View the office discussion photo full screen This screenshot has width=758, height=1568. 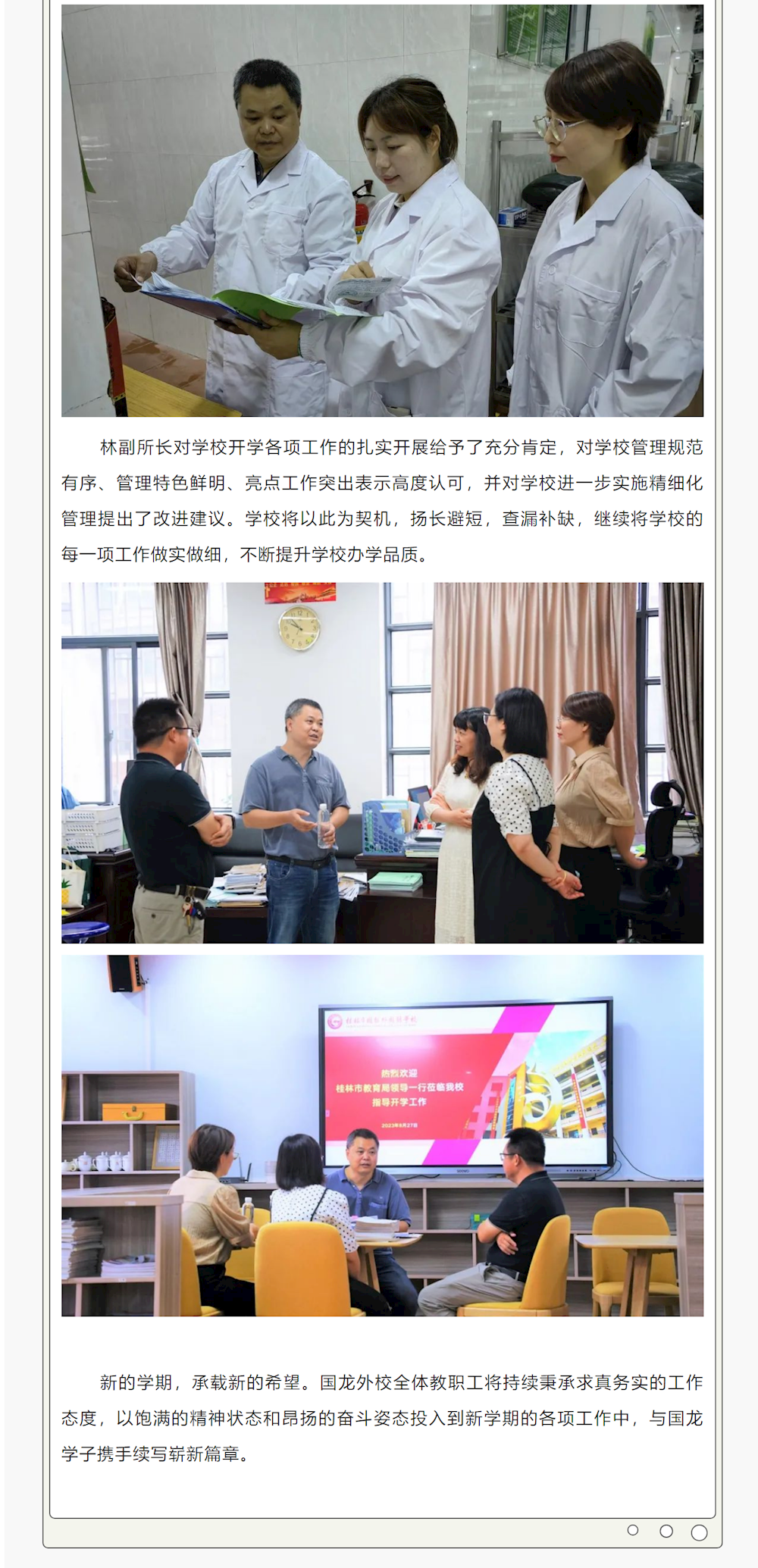point(382,762)
